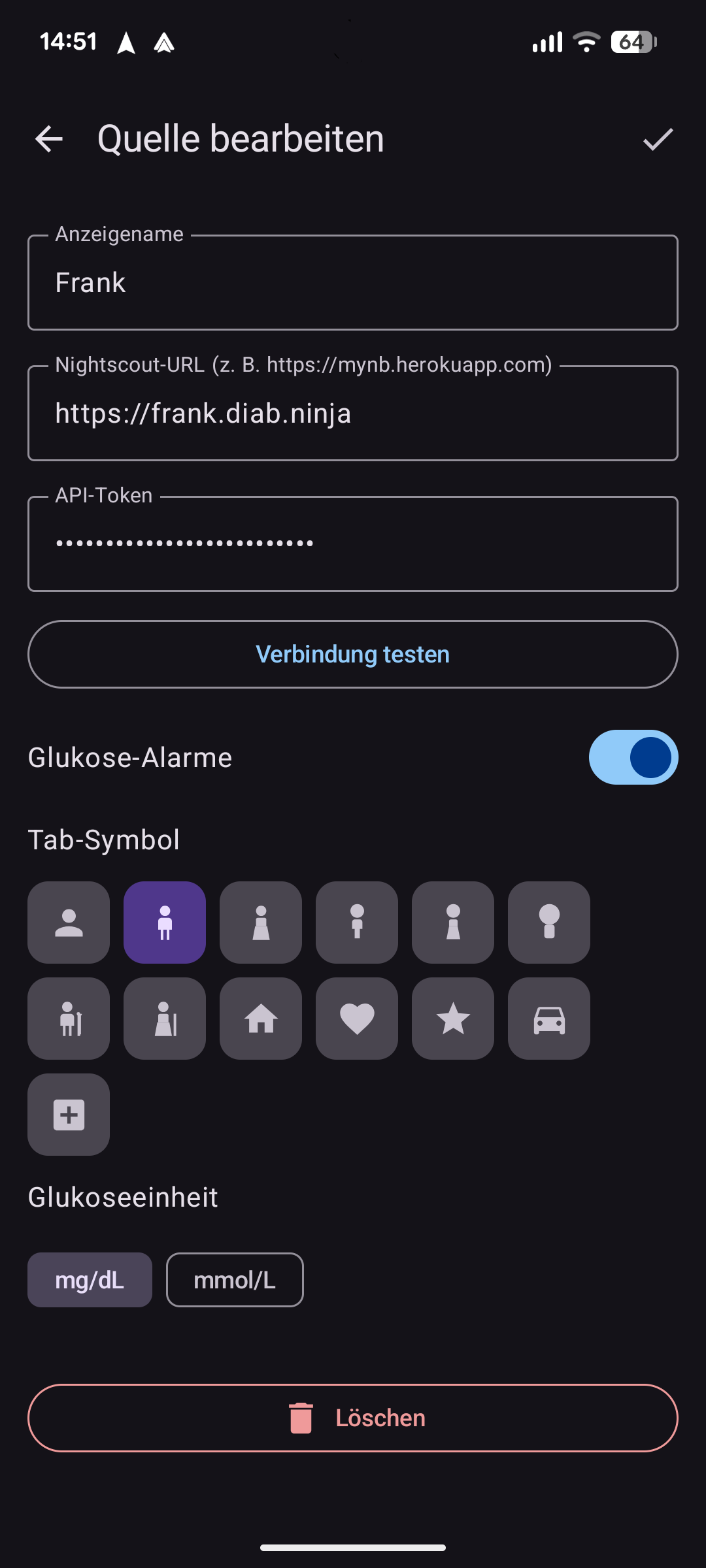Pick the heart tab symbol
This screenshot has height=1568, width=706.
[x=356, y=1019]
